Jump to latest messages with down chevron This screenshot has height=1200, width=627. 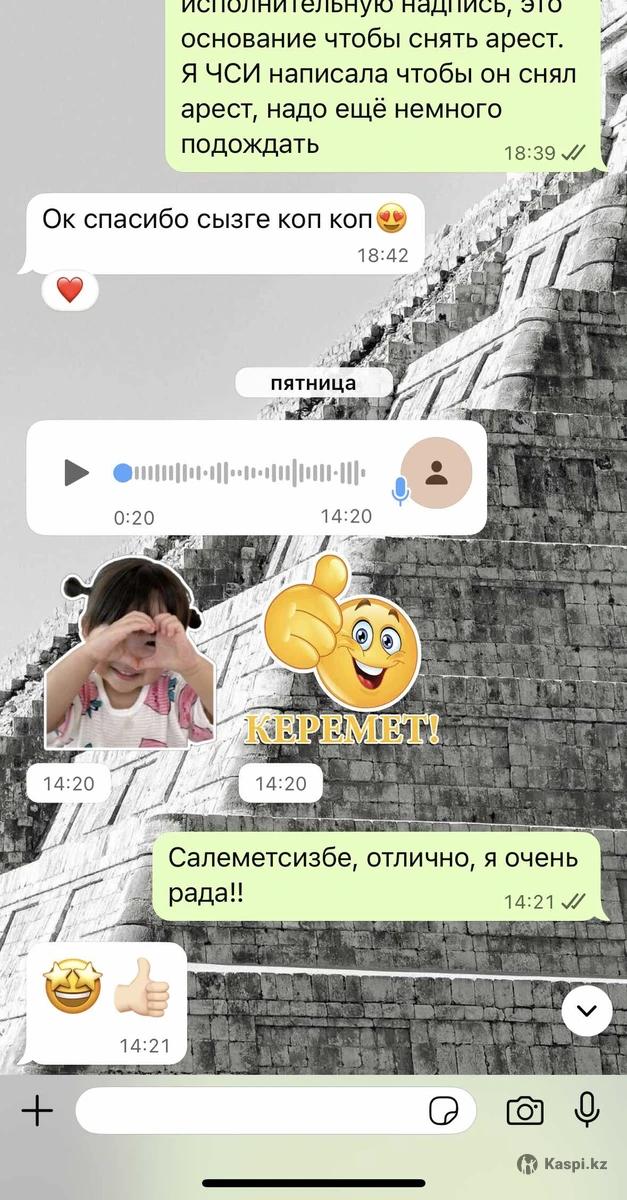point(586,1011)
